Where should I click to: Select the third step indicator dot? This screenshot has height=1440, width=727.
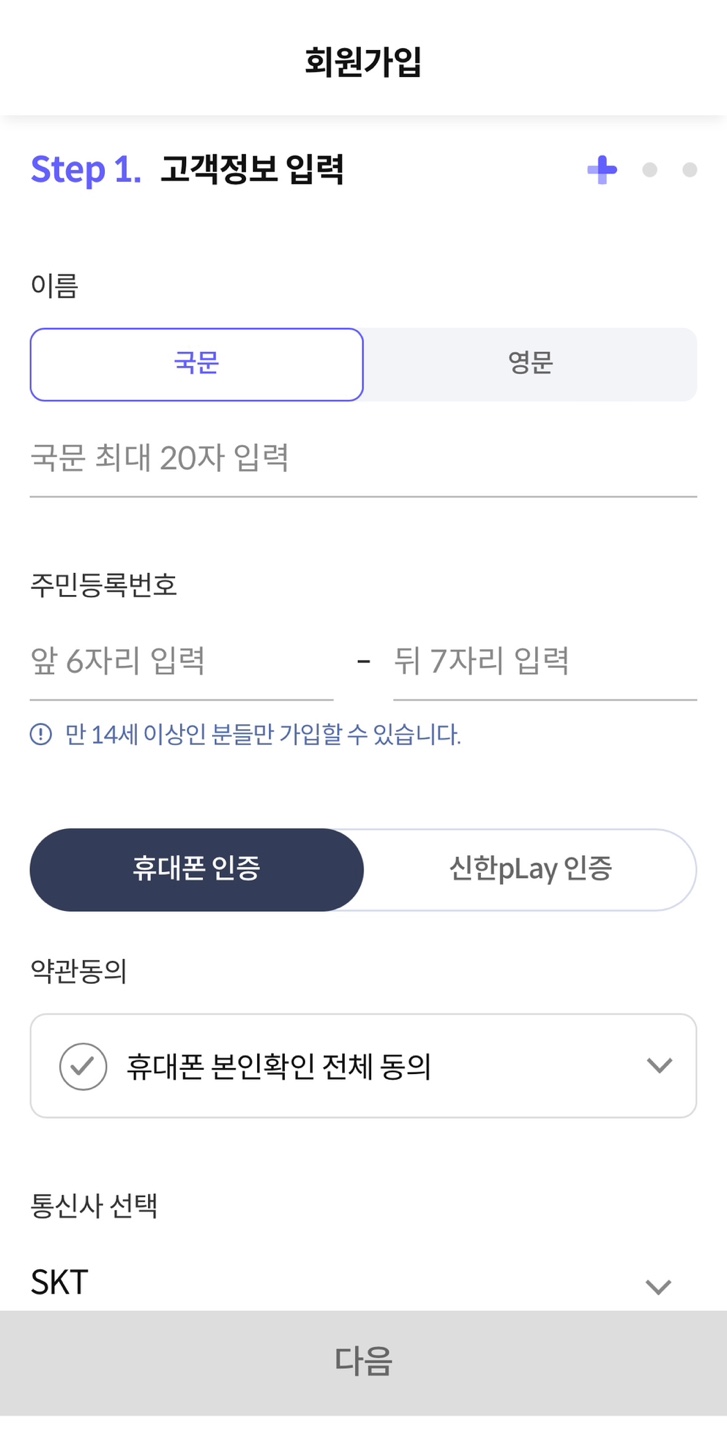(x=690, y=170)
